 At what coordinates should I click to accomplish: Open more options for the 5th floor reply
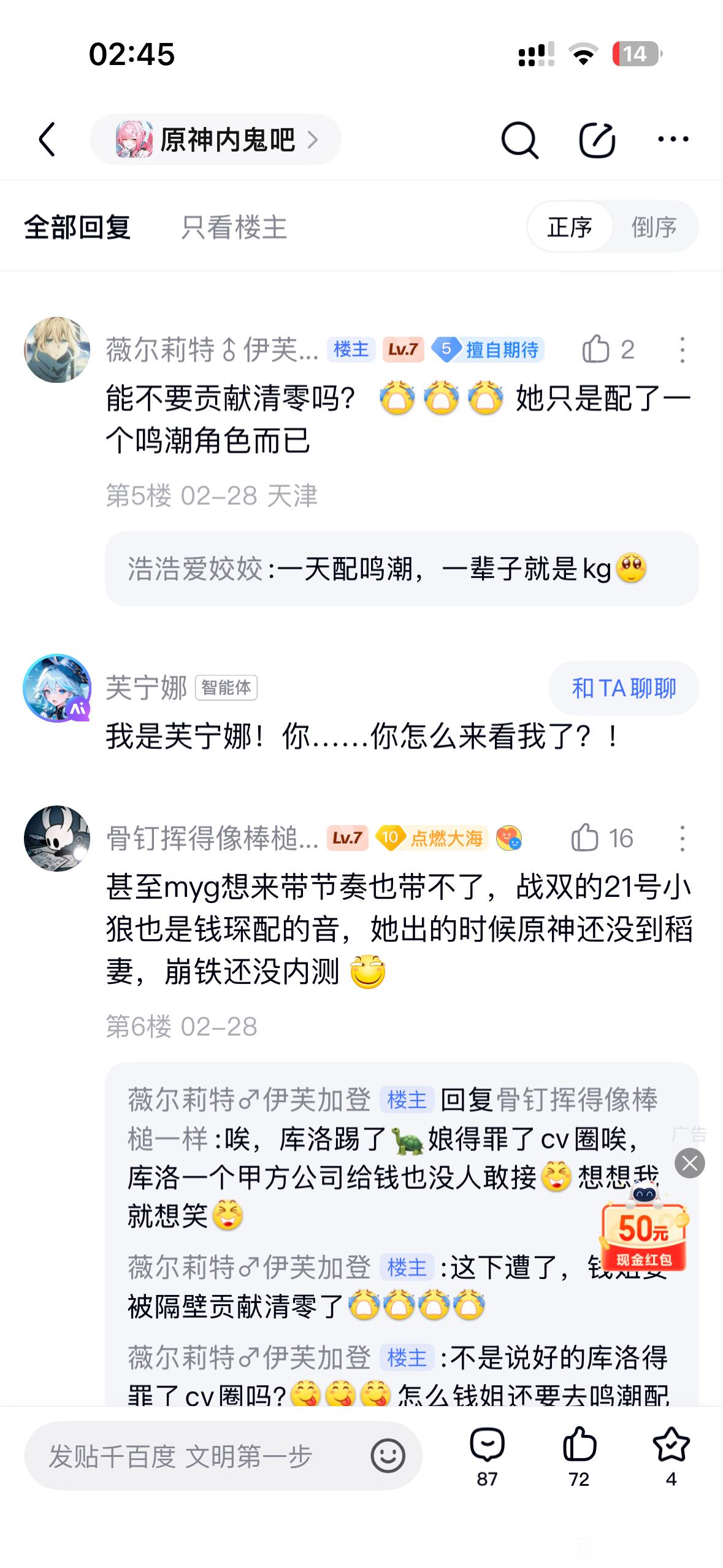coord(682,350)
